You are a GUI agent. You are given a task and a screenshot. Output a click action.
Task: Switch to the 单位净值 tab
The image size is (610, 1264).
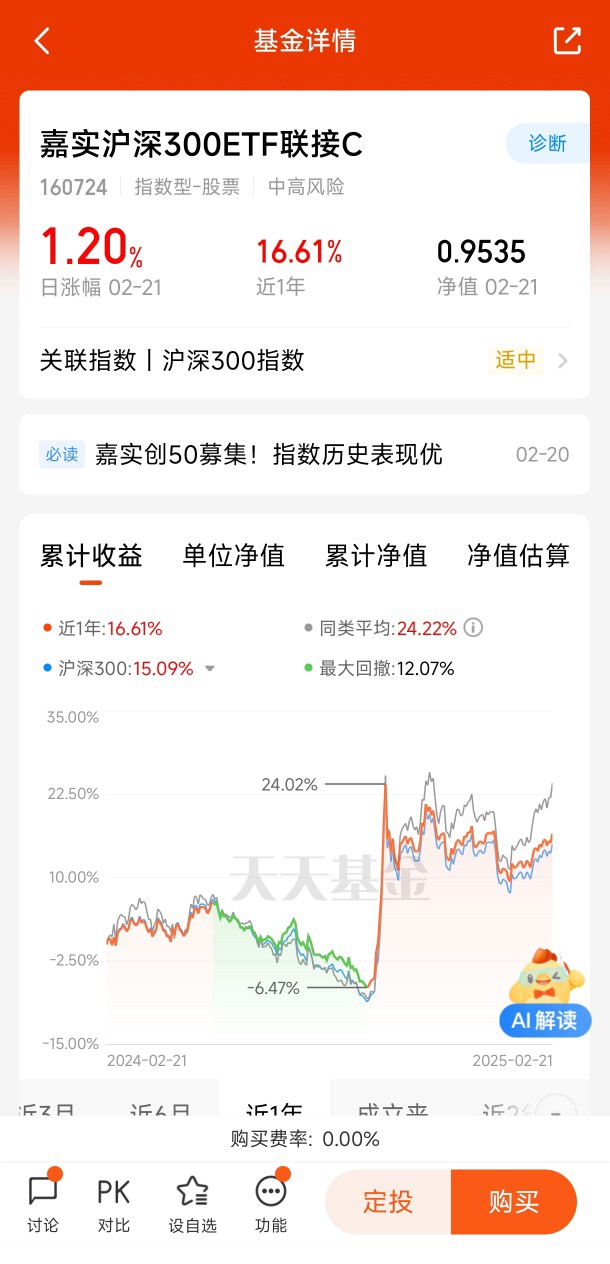(233, 556)
